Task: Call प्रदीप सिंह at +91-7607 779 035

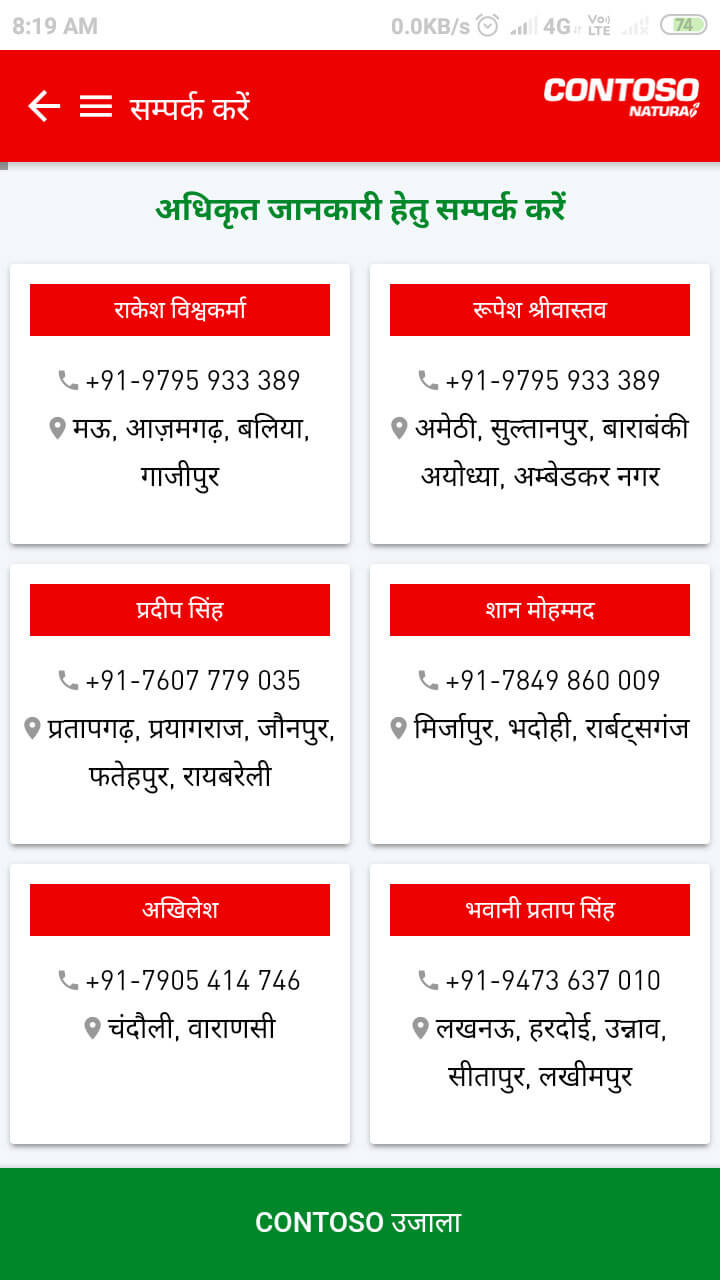Action: tap(180, 680)
